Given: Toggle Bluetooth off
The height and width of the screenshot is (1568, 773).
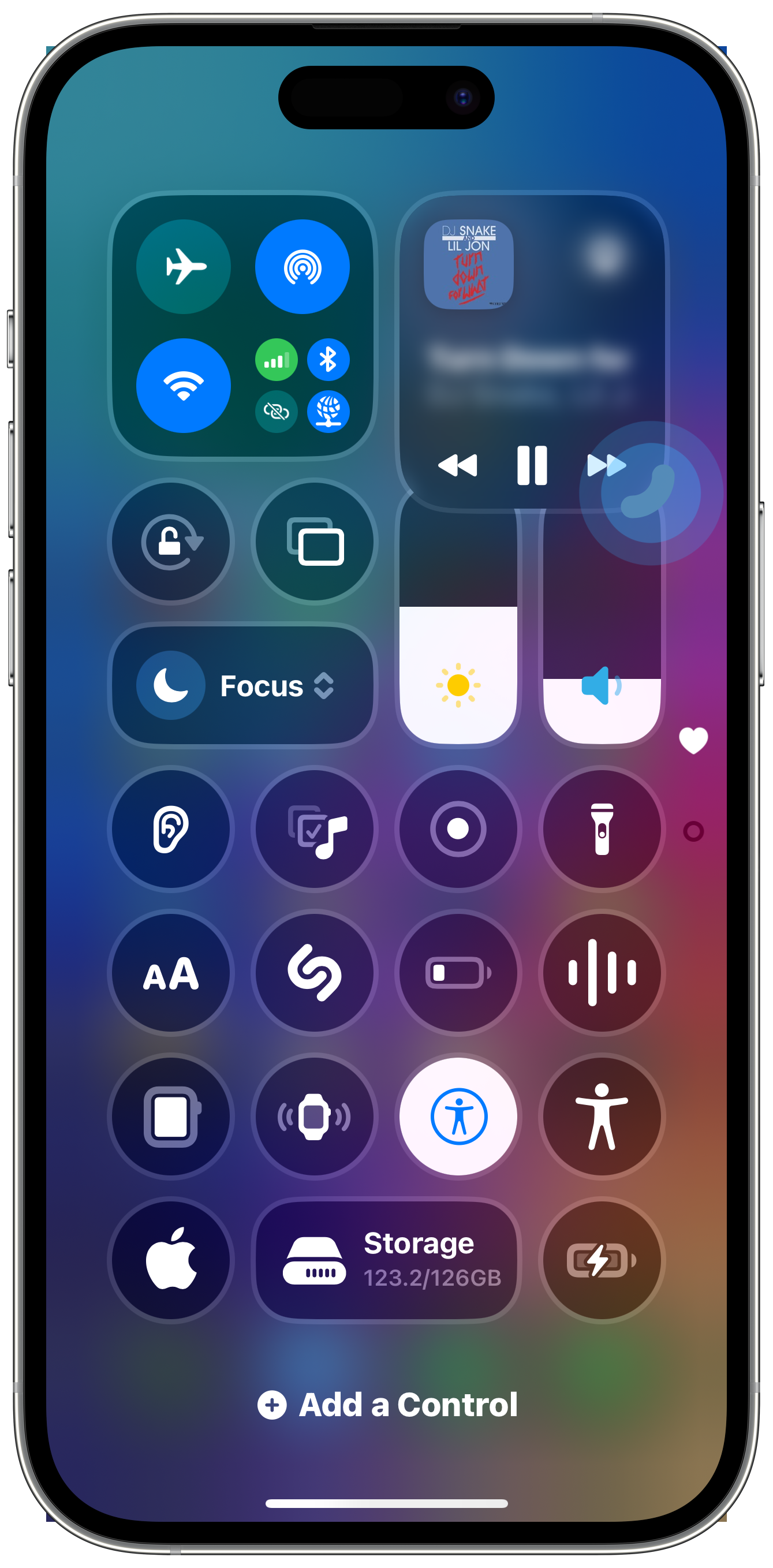Looking at the screenshot, I should pos(328,359).
